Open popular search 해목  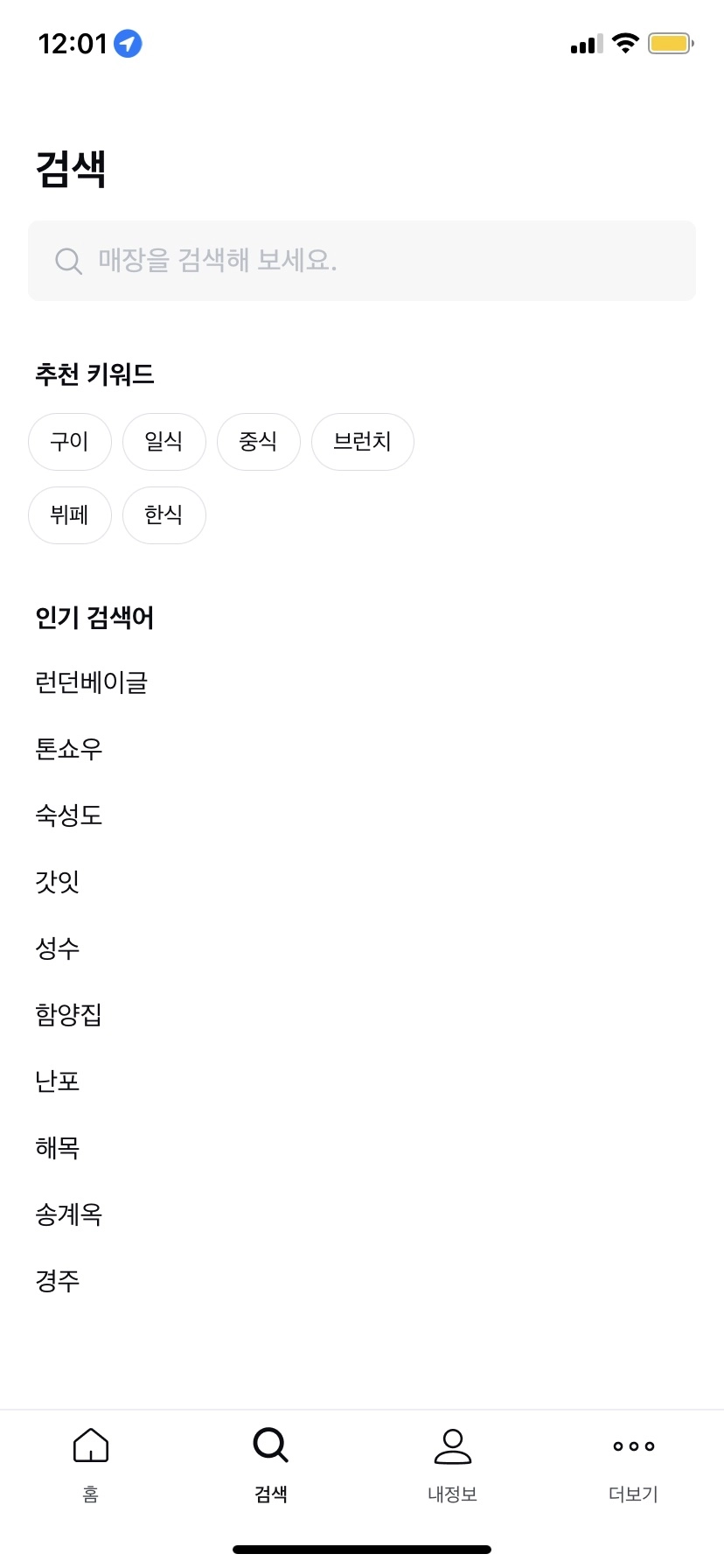(x=58, y=1148)
